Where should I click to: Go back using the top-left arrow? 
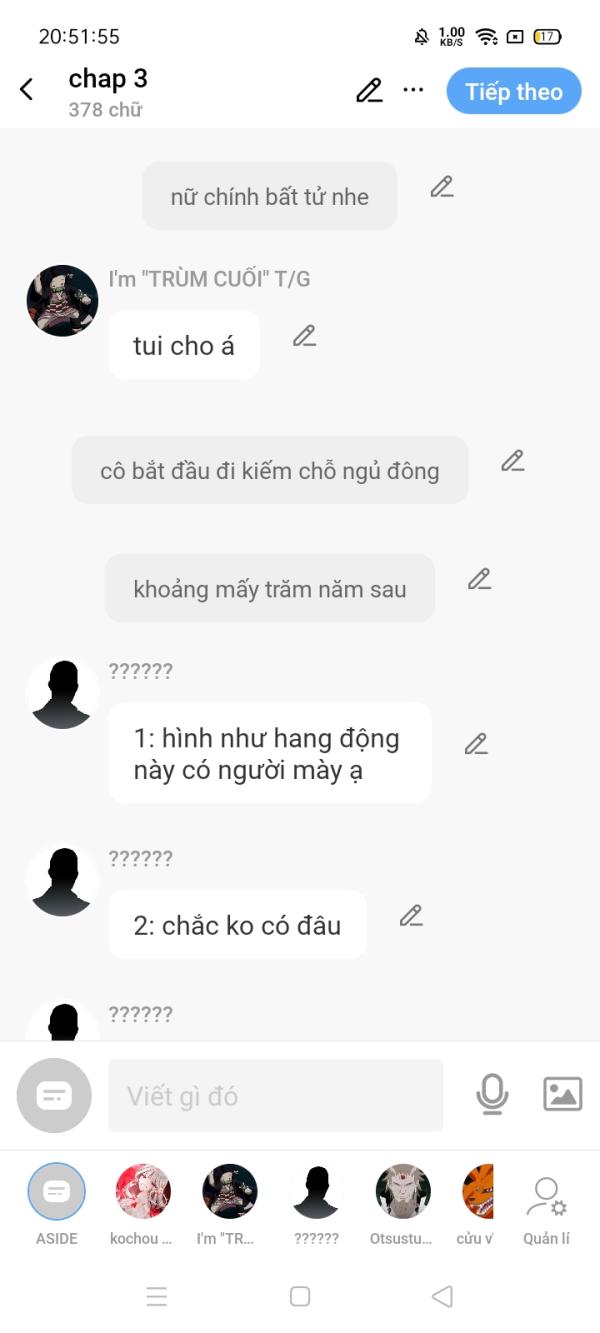coord(27,89)
